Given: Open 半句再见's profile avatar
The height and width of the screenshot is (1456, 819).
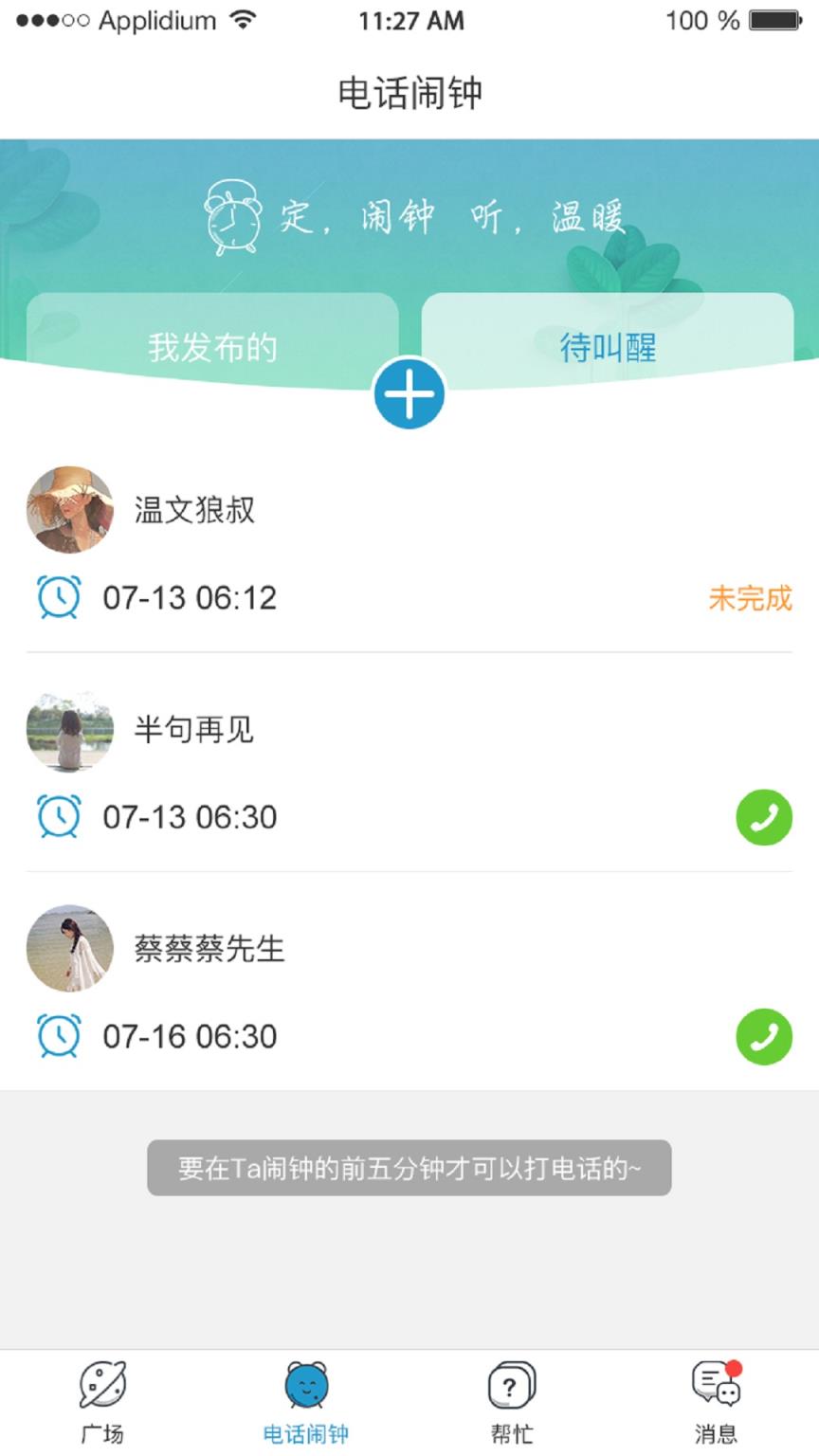Looking at the screenshot, I should click(x=69, y=730).
